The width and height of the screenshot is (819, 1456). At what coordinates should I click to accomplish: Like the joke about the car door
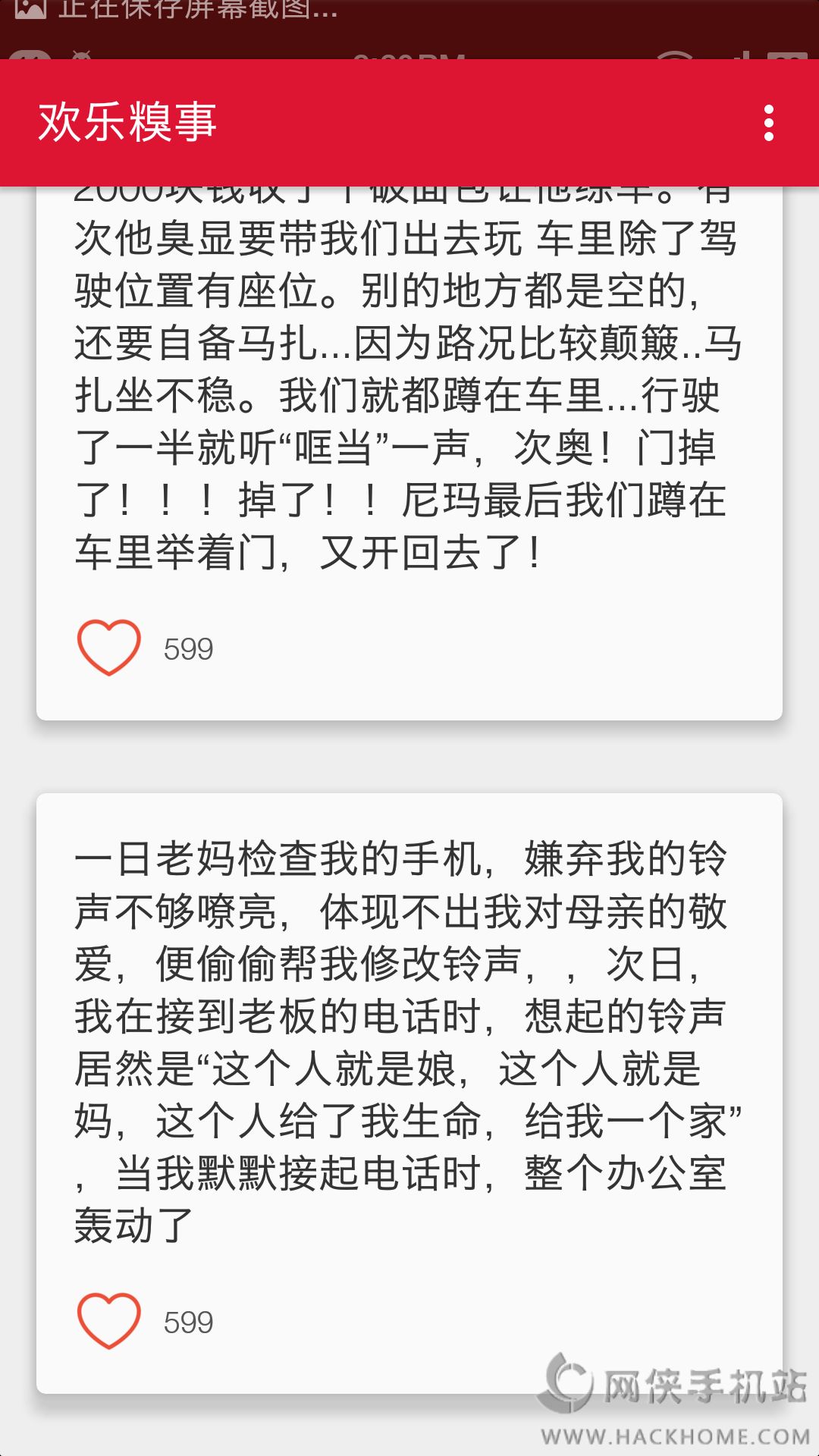pos(109,648)
